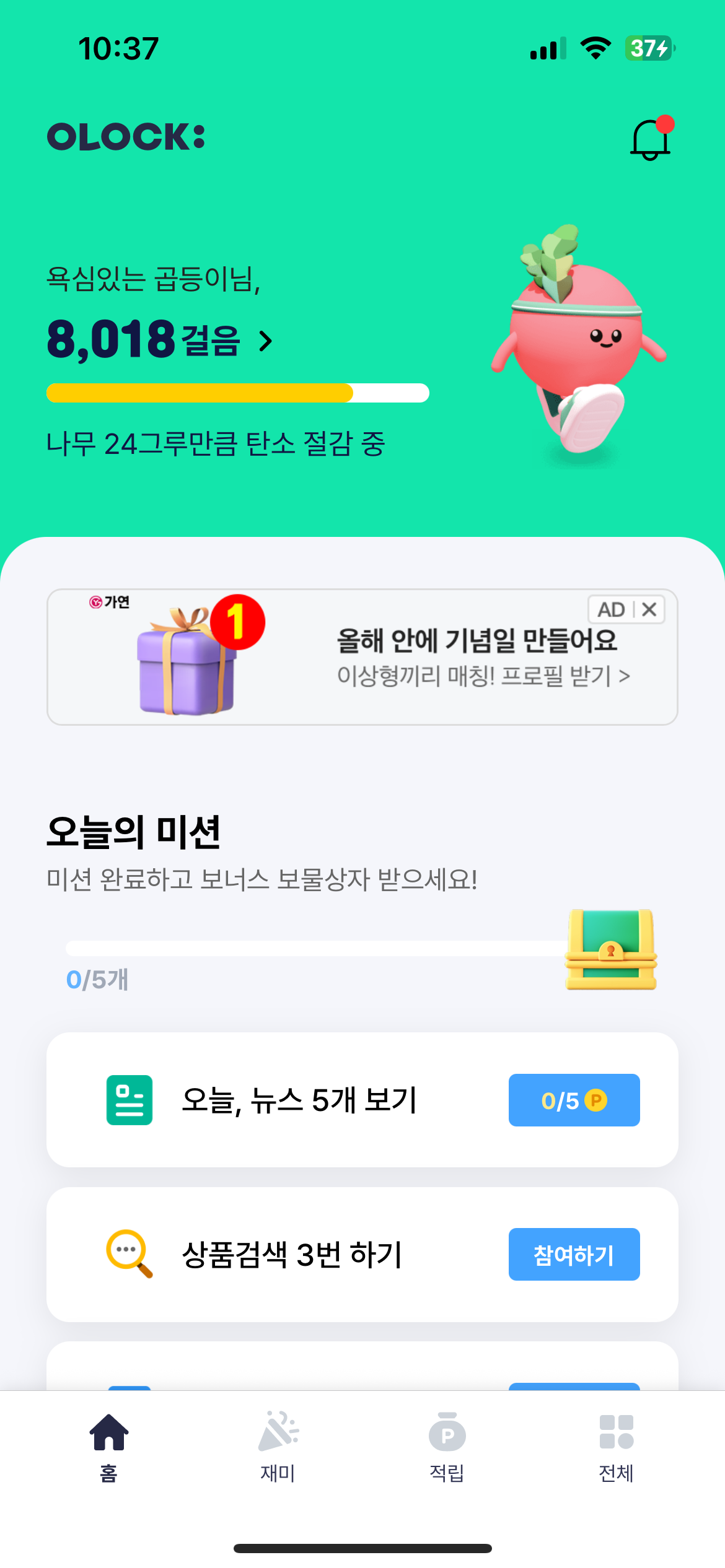
Task: Switch to the 재미 tab
Action: tap(278, 1447)
